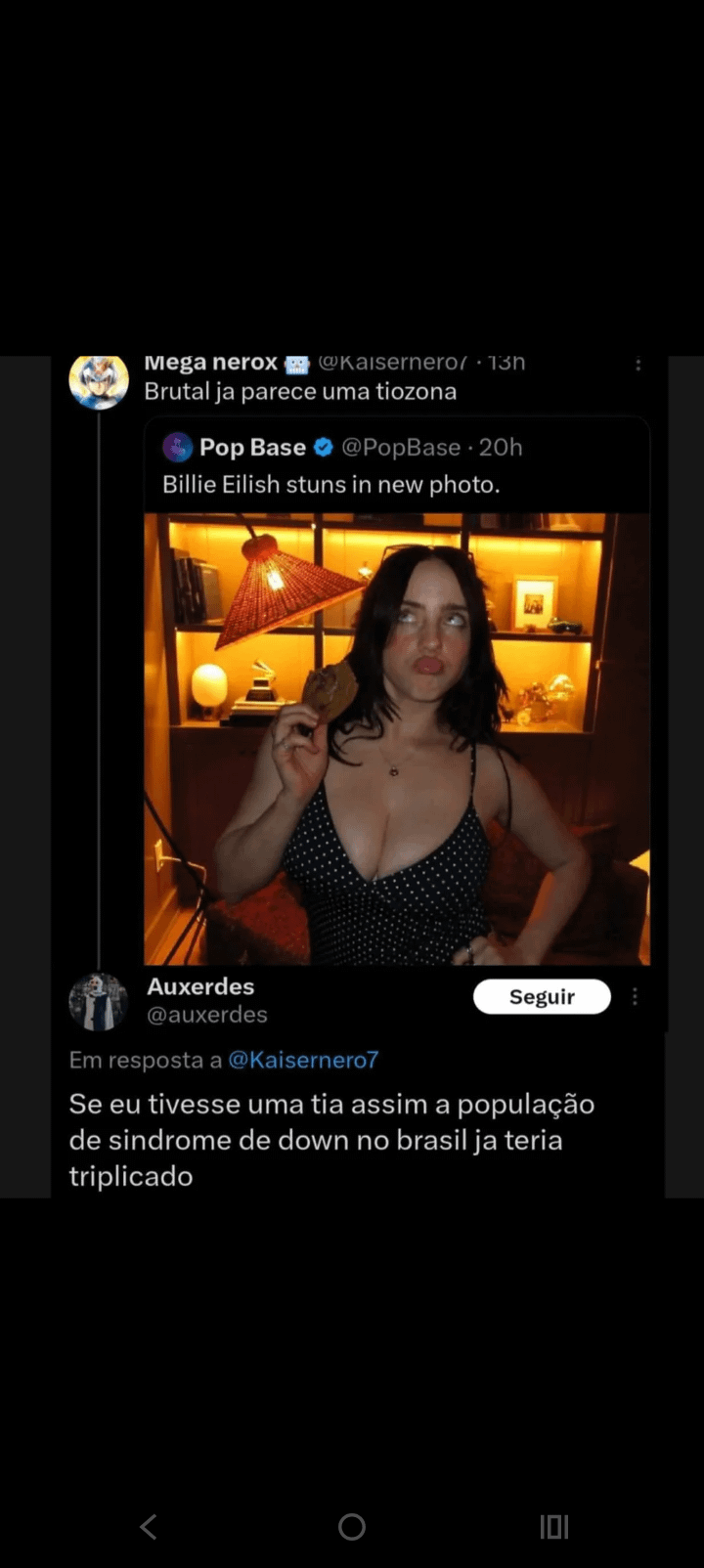The width and height of the screenshot is (704, 1568).
Task: Go back using the system back button
Action: pyautogui.click(x=149, y=1527)
